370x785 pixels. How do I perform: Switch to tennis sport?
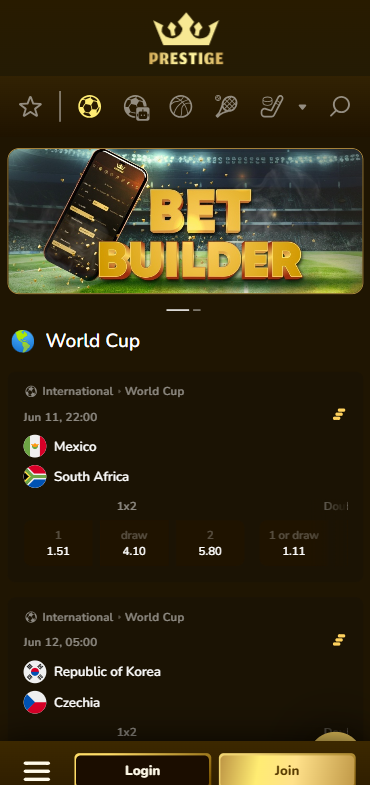click(x=226, y=107)
